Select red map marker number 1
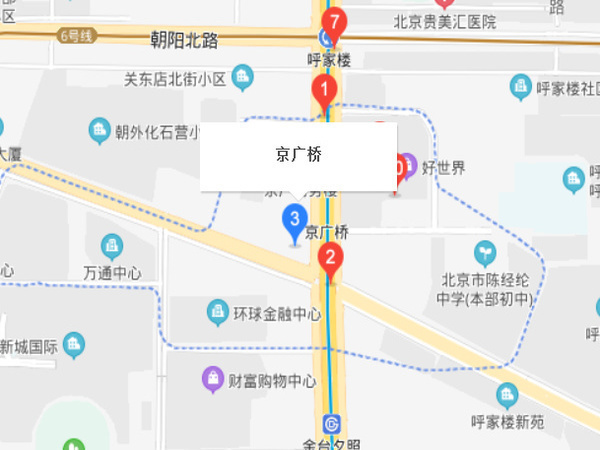Image resolution: width=600 pixels, height=450 pixels. coord(323,91)
